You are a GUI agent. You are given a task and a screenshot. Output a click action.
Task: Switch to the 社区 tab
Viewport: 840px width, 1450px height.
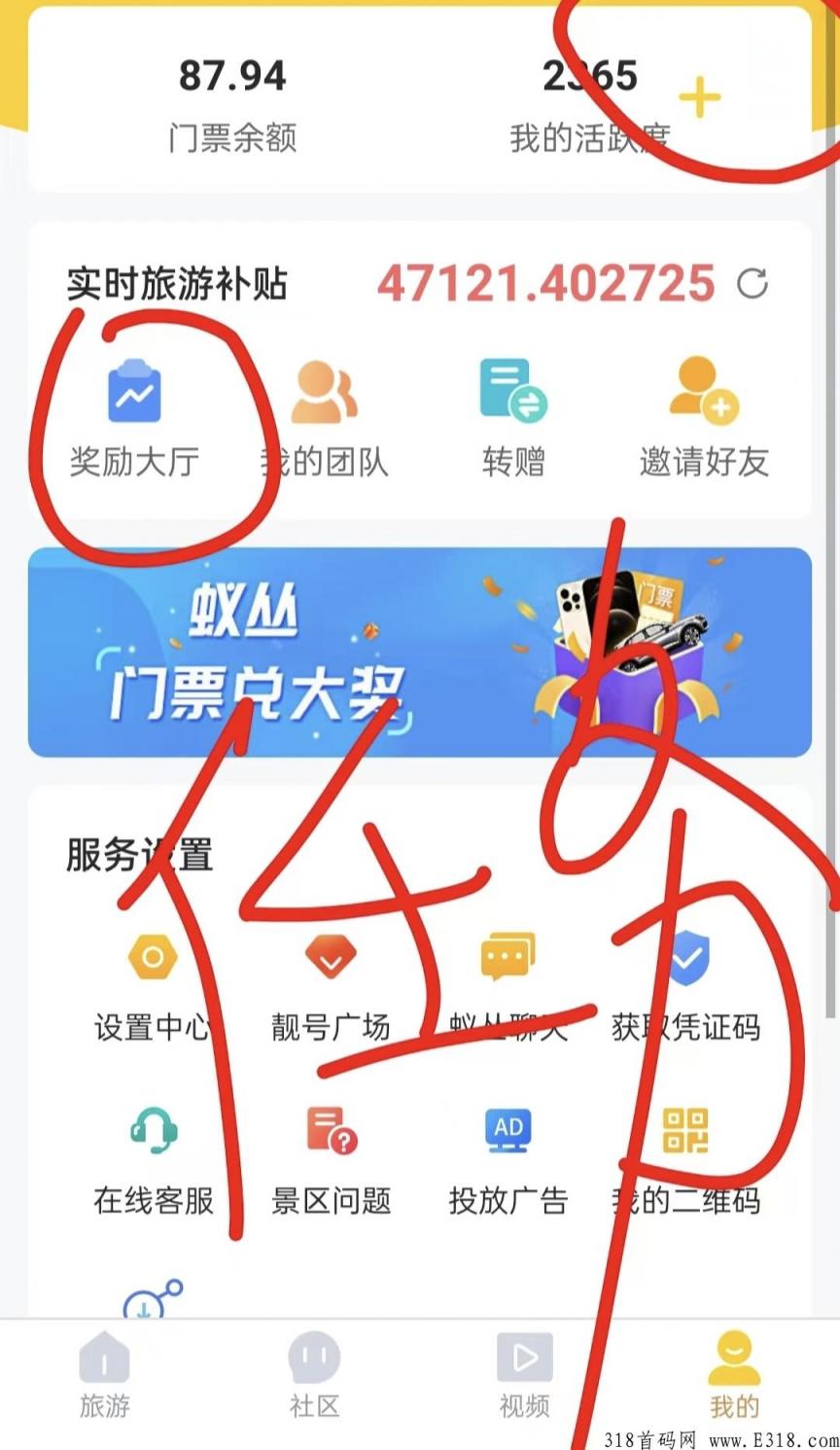click(314, 1376)
